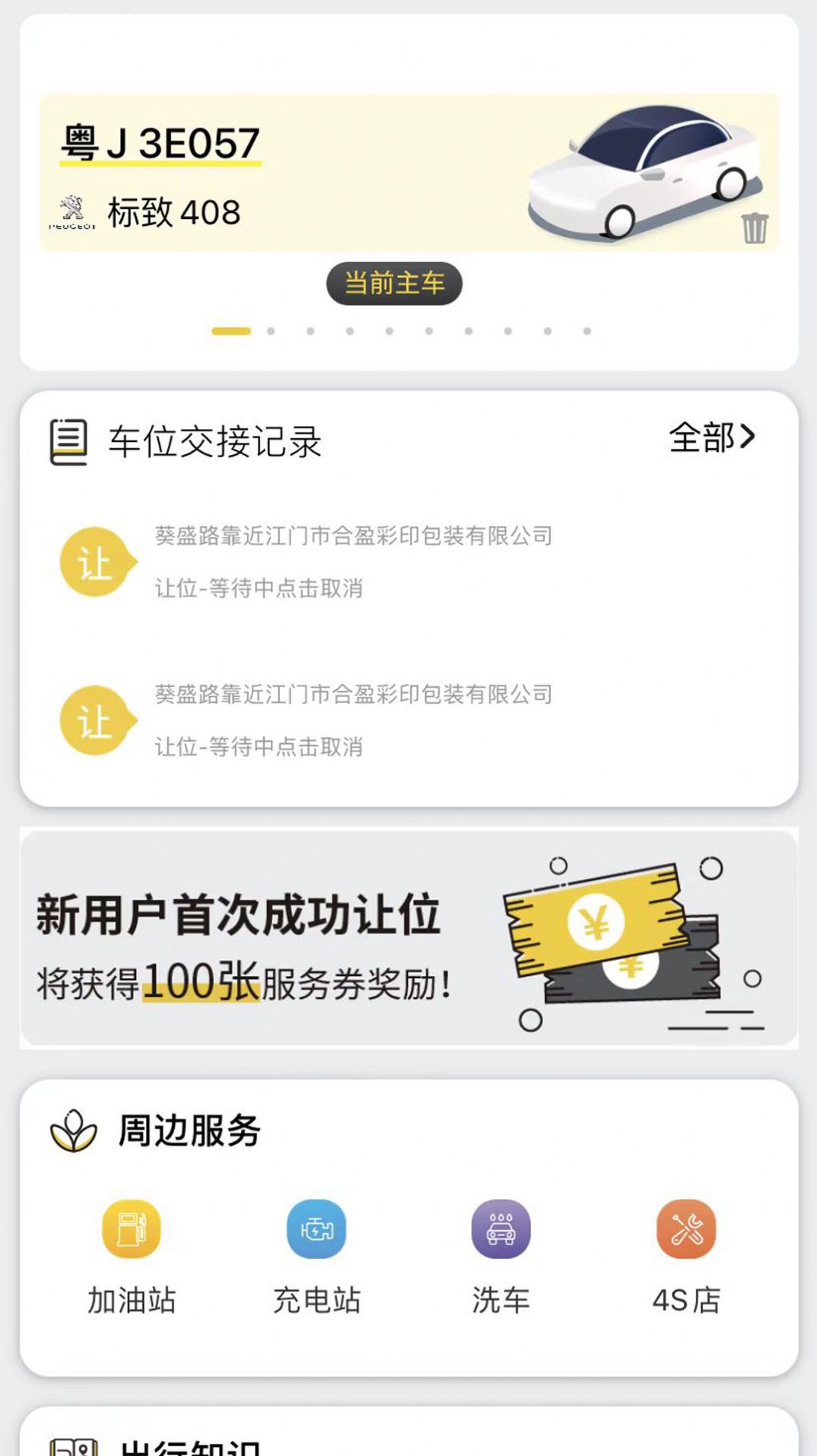This screenshot has width=817, height=1456.
Task: Open the 新用户首次成功让位 promotion banner
Action: pos(408,939)
